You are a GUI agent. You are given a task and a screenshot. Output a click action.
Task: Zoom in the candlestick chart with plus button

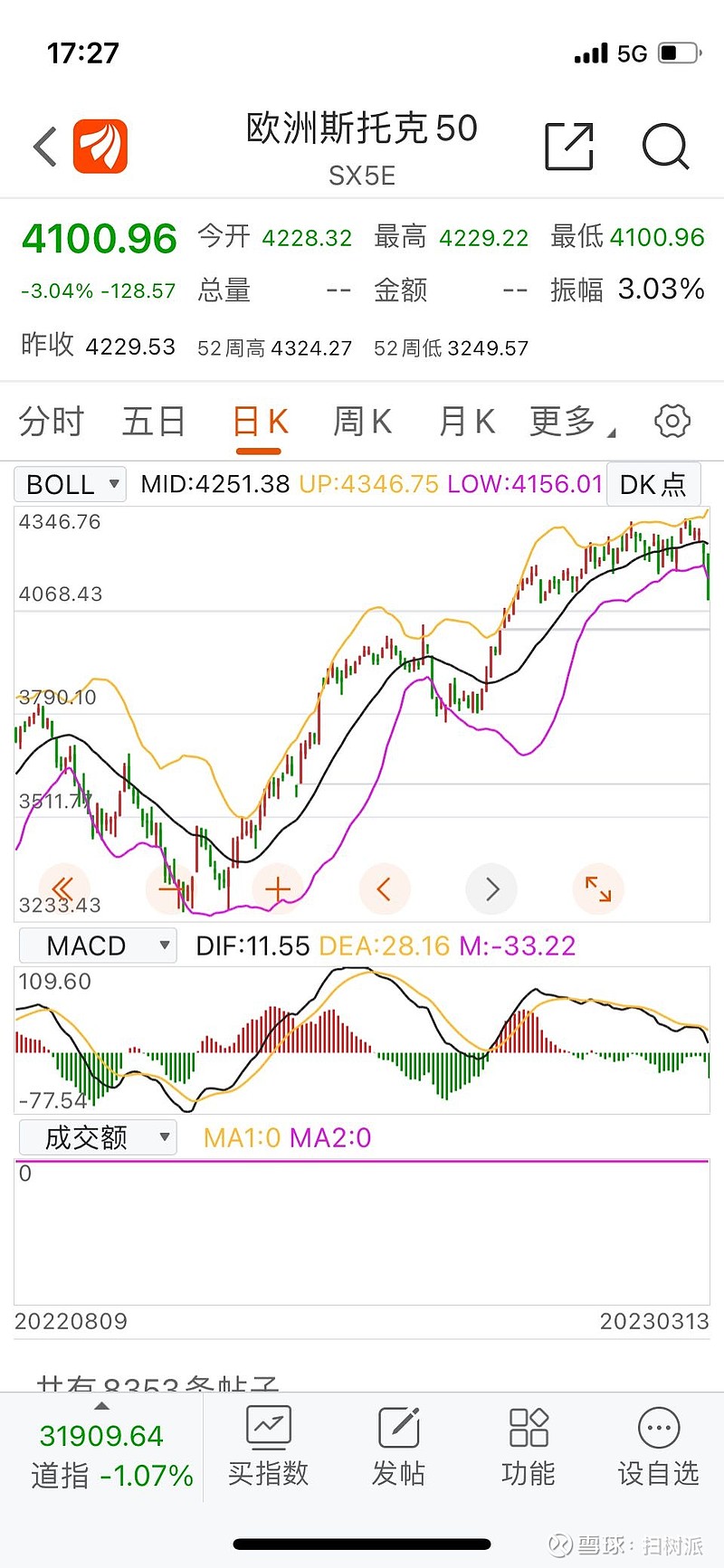pyautogui.click(x=278, y=889)
